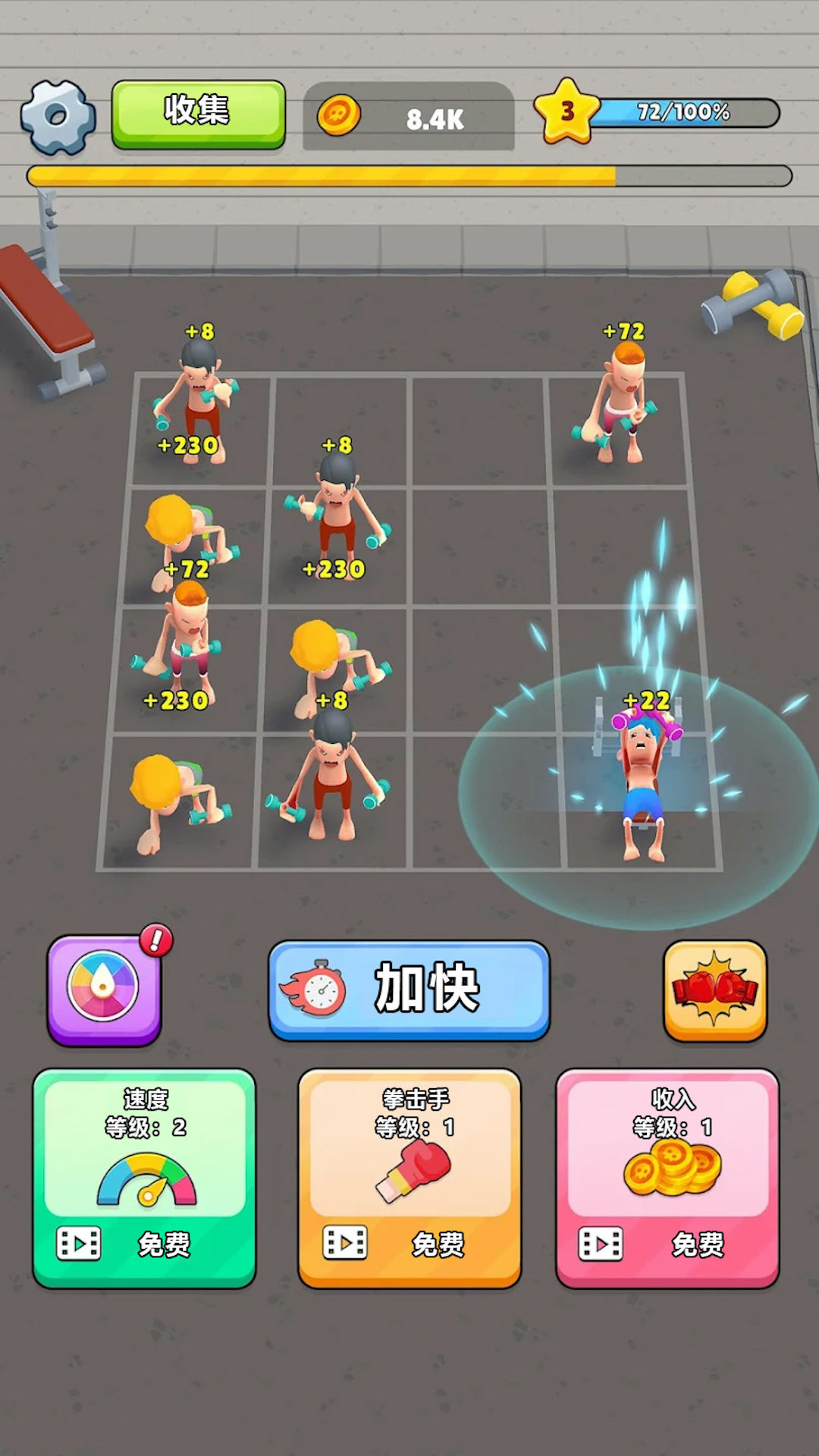Open the settings gear

pyautogui.click(x=58, y=117)
